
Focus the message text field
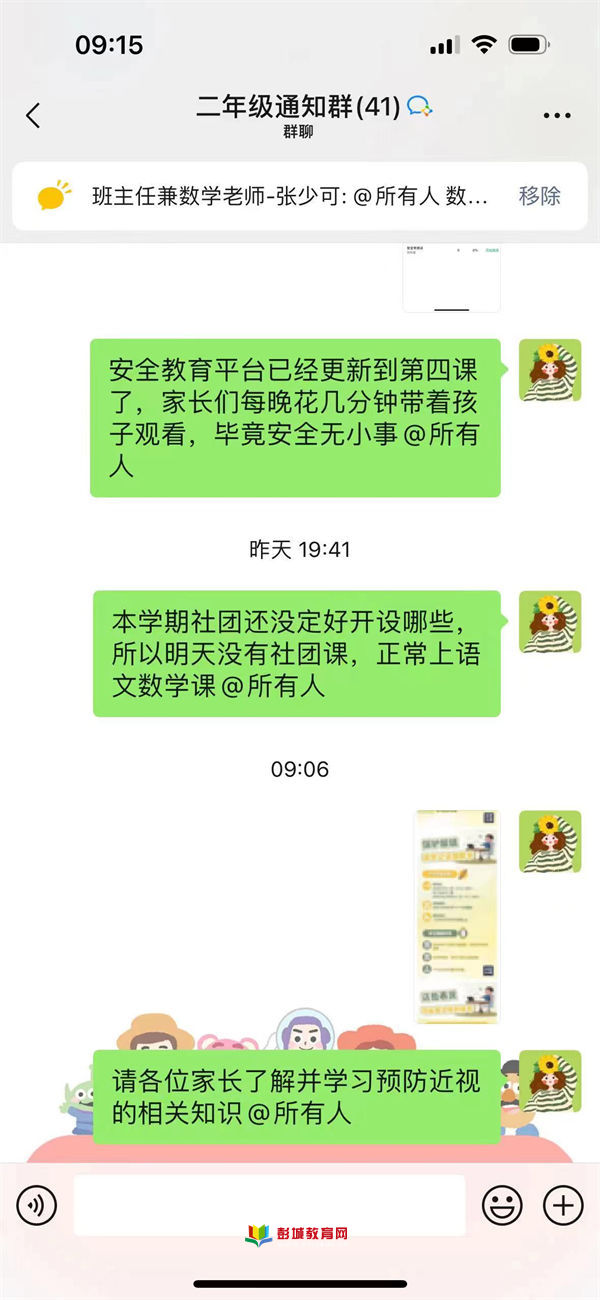tap(269, 1205)
